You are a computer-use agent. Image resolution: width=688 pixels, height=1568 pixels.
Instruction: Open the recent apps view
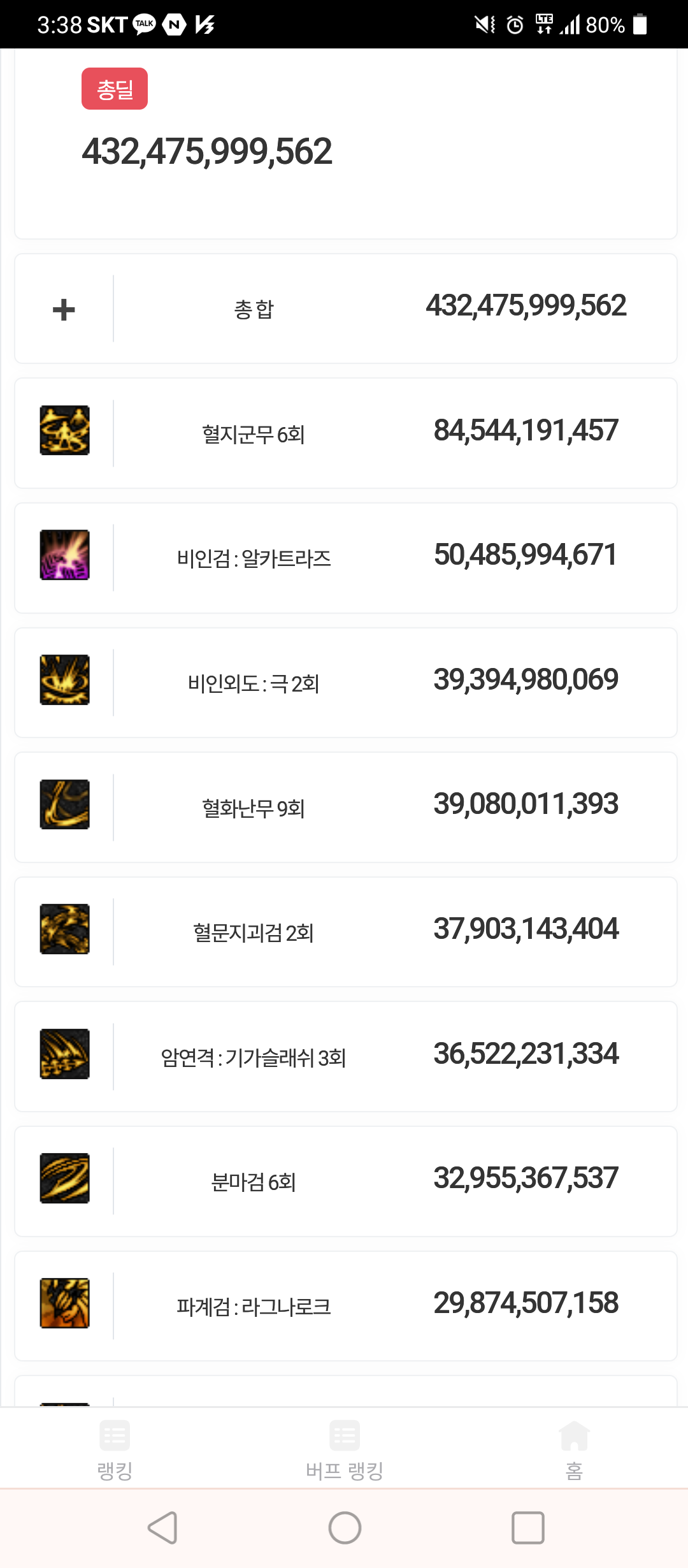pyautogui.click(x=528, y=1528)
